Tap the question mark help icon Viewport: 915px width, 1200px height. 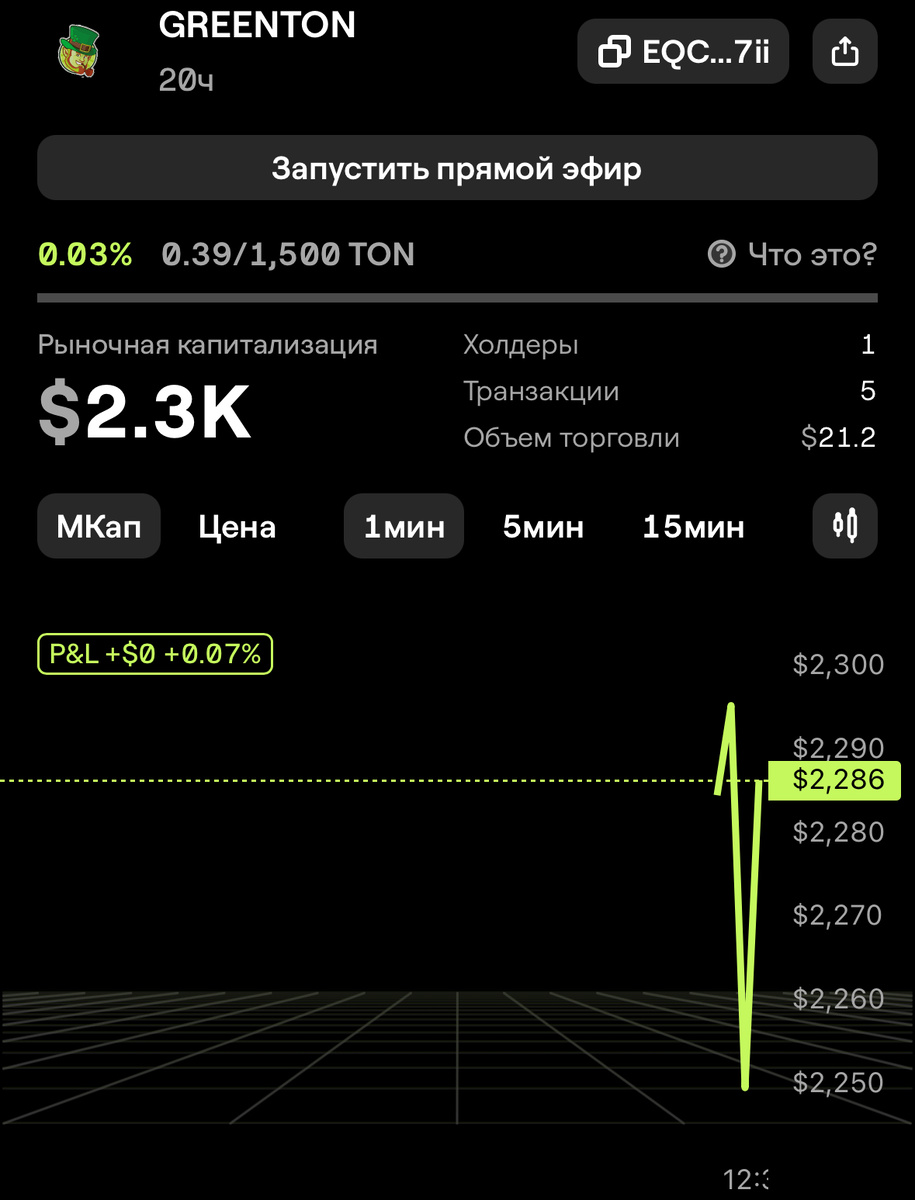coord(719,255)
